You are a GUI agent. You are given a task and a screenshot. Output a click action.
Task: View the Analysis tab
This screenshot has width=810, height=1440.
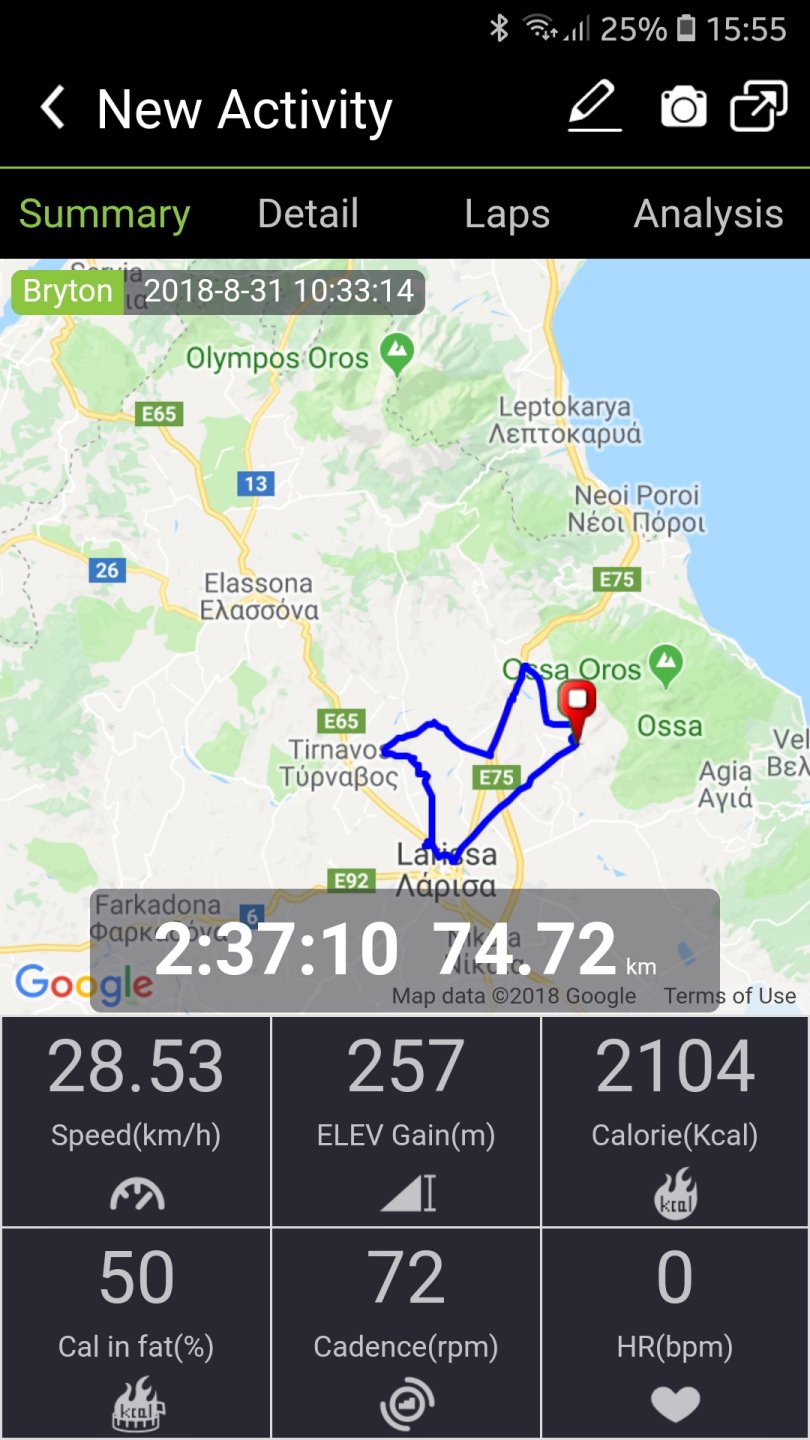pos(708,214)
